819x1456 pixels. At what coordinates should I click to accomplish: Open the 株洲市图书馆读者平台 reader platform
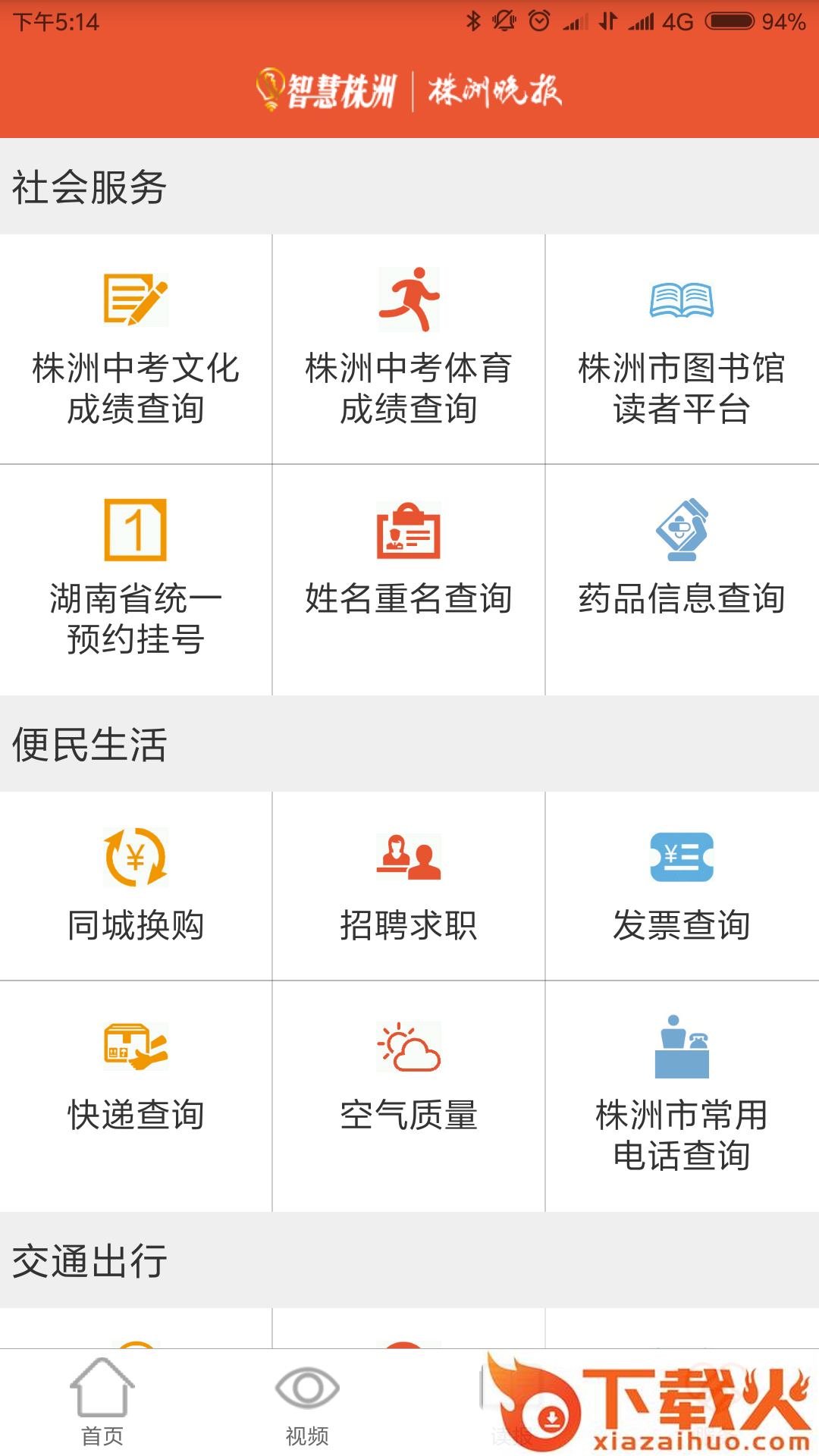[682, 349]
